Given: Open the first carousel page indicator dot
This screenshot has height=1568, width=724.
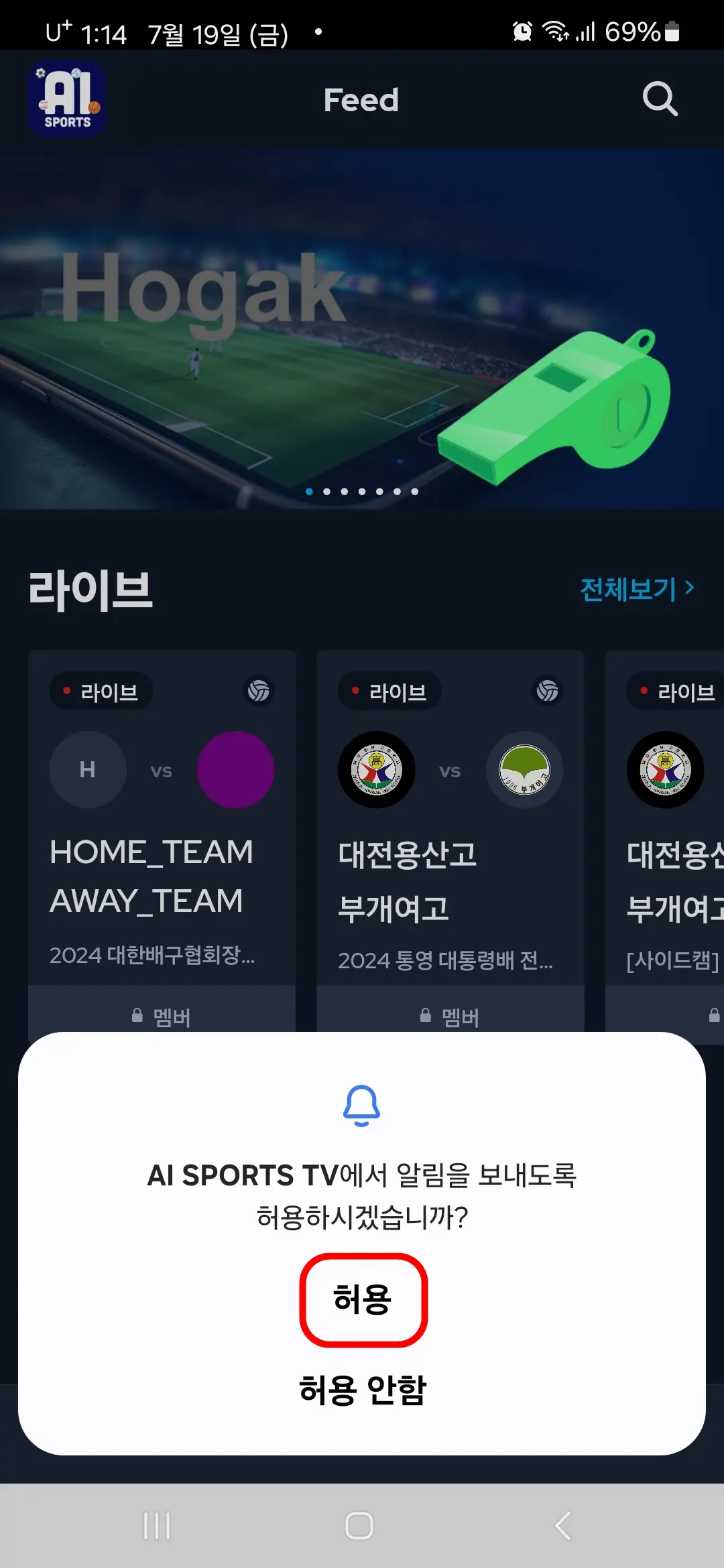Looking at the screenshot, I should point(309,491).
